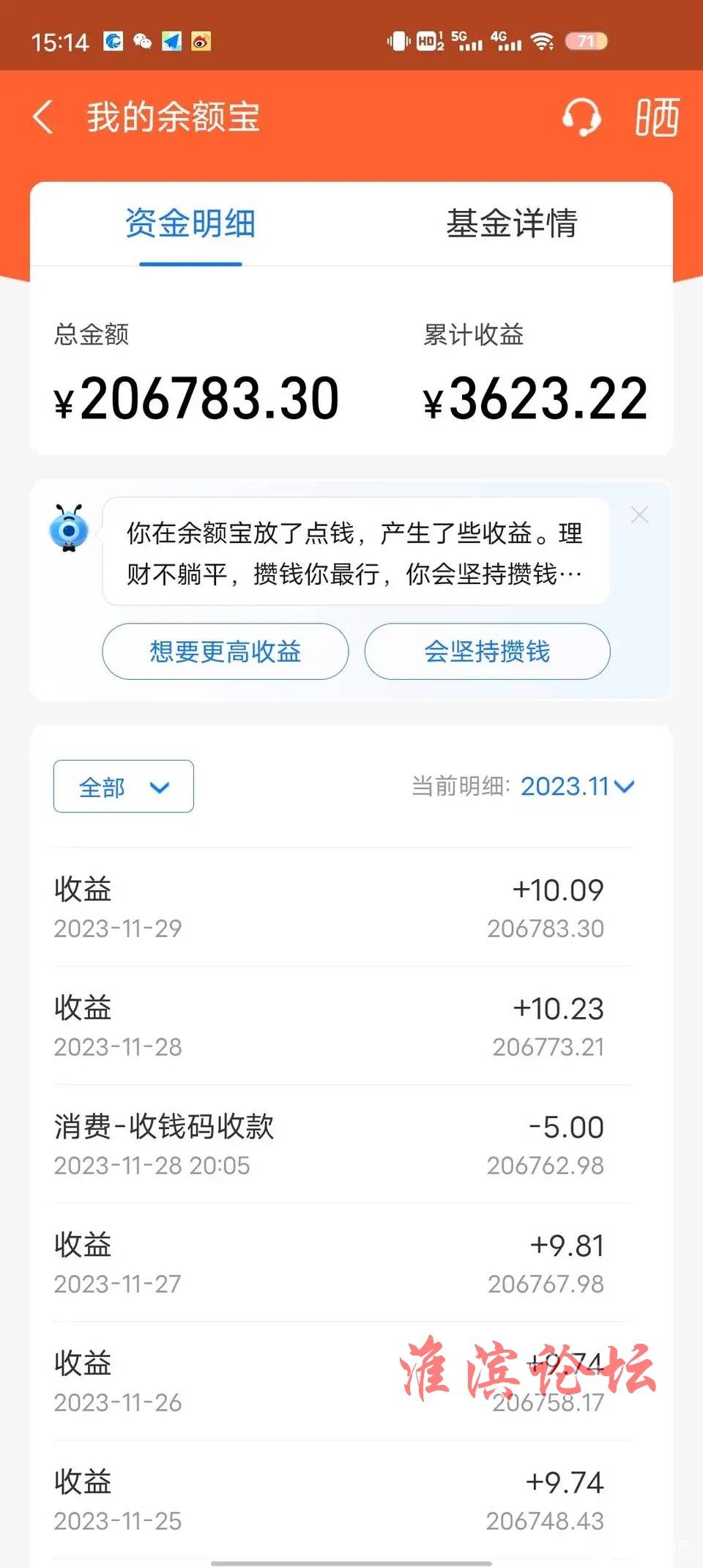Expand the 全部 filter dropdown
Image resolution: width=703 pixels, height=1568 pixels.
124,786
